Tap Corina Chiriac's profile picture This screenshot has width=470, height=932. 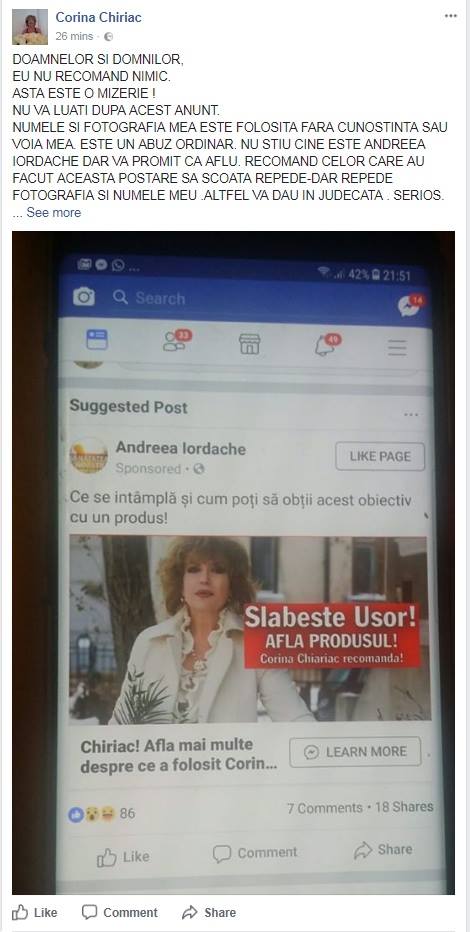(30, 27)
